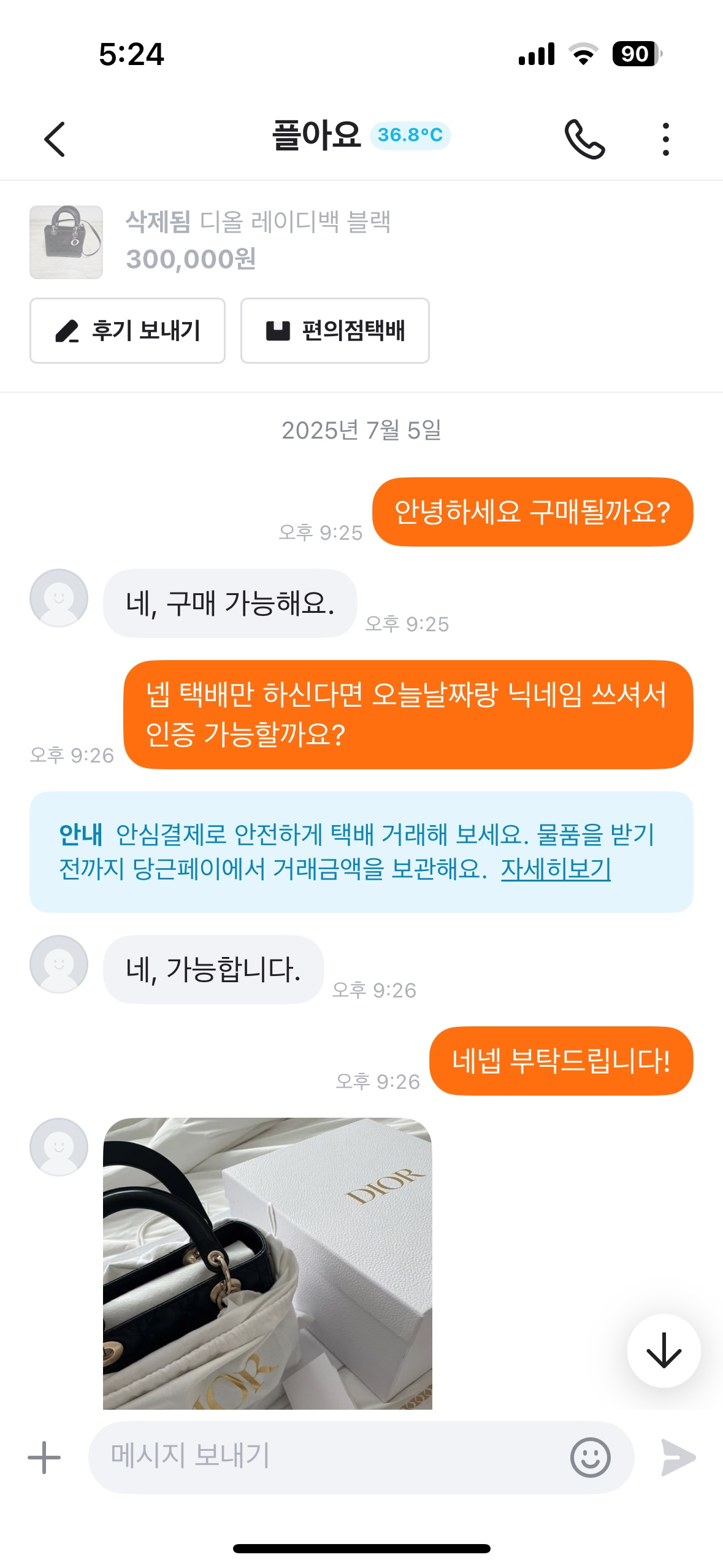This screenshot has width=723, height=1568.
Task: Open the three-dot overflow menu
Action: pyautogui.click(x=665, y=139)
